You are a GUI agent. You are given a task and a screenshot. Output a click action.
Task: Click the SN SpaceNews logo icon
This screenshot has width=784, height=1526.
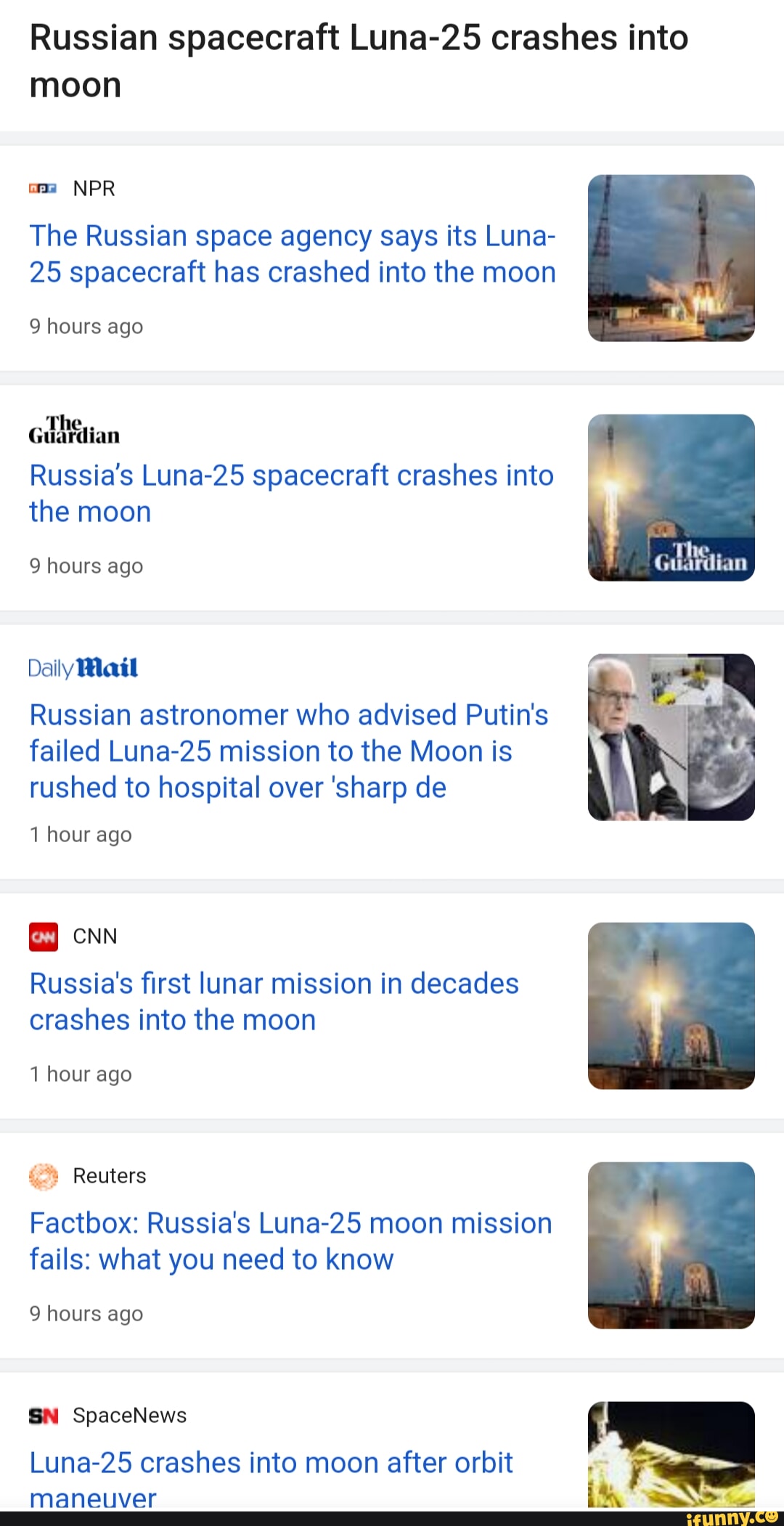coord(43,1414)
